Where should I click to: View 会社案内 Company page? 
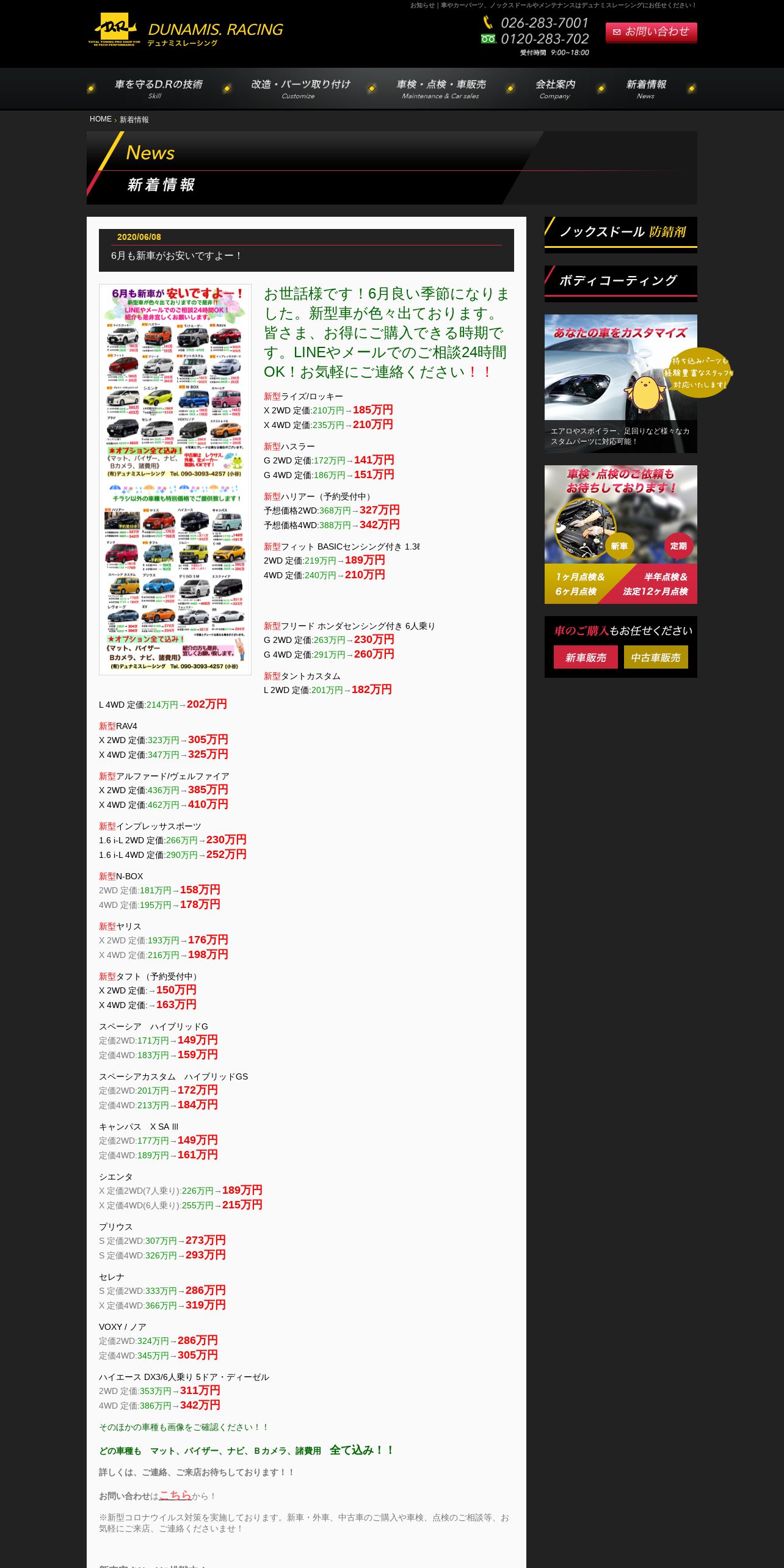[555, 89]
